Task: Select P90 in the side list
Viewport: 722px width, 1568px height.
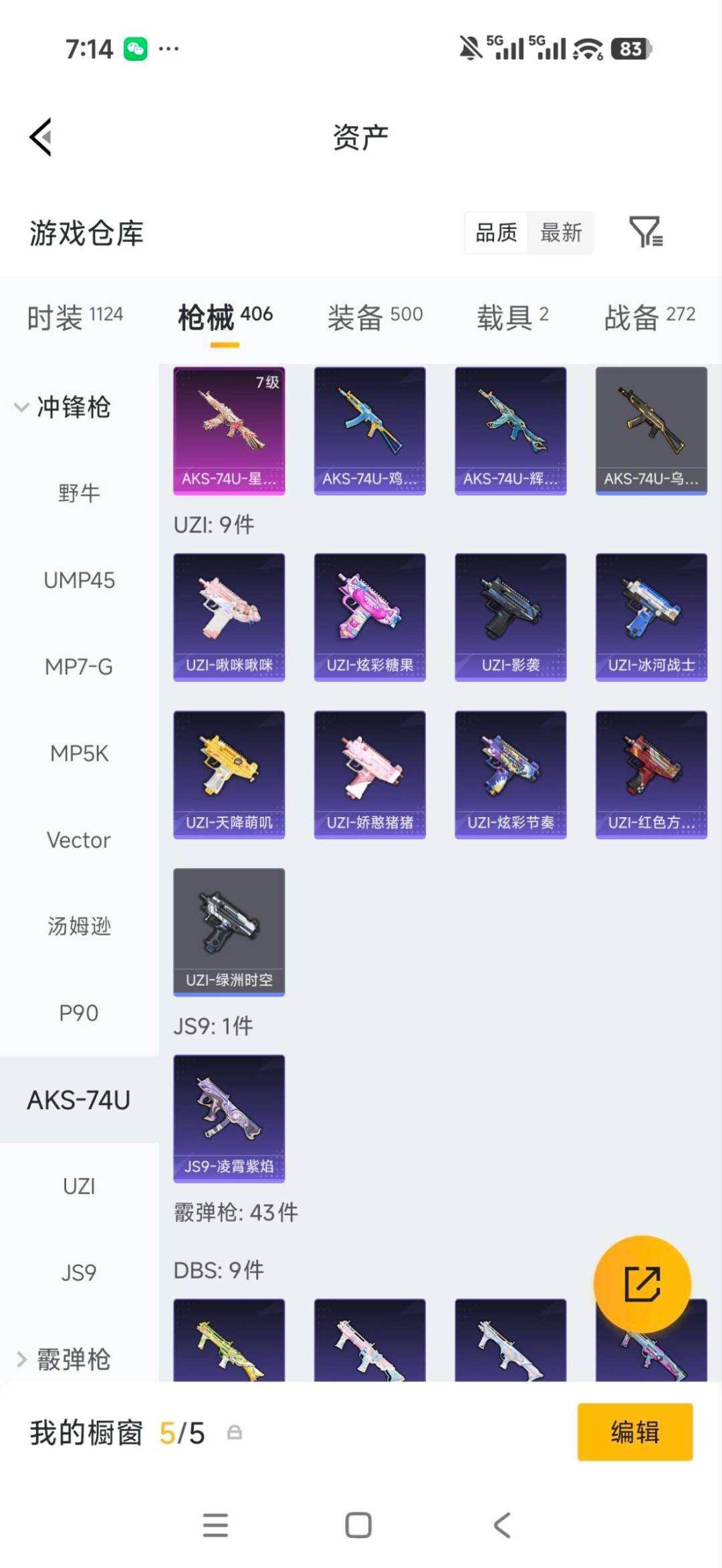Action: 79,1013
